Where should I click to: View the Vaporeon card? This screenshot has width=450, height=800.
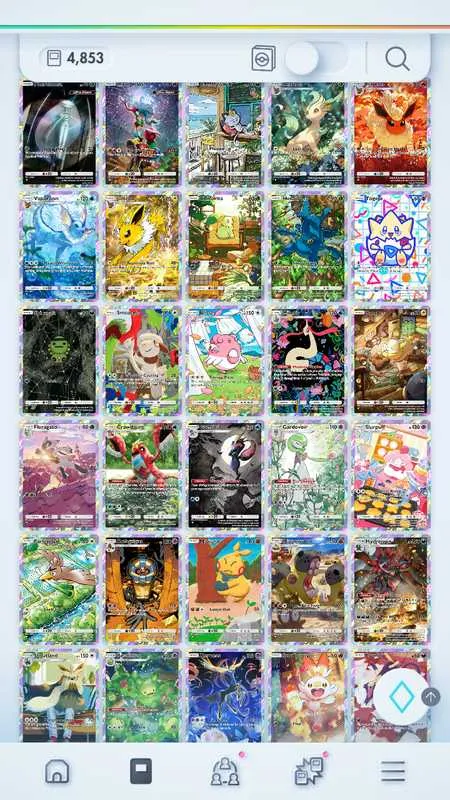[59, 246]
